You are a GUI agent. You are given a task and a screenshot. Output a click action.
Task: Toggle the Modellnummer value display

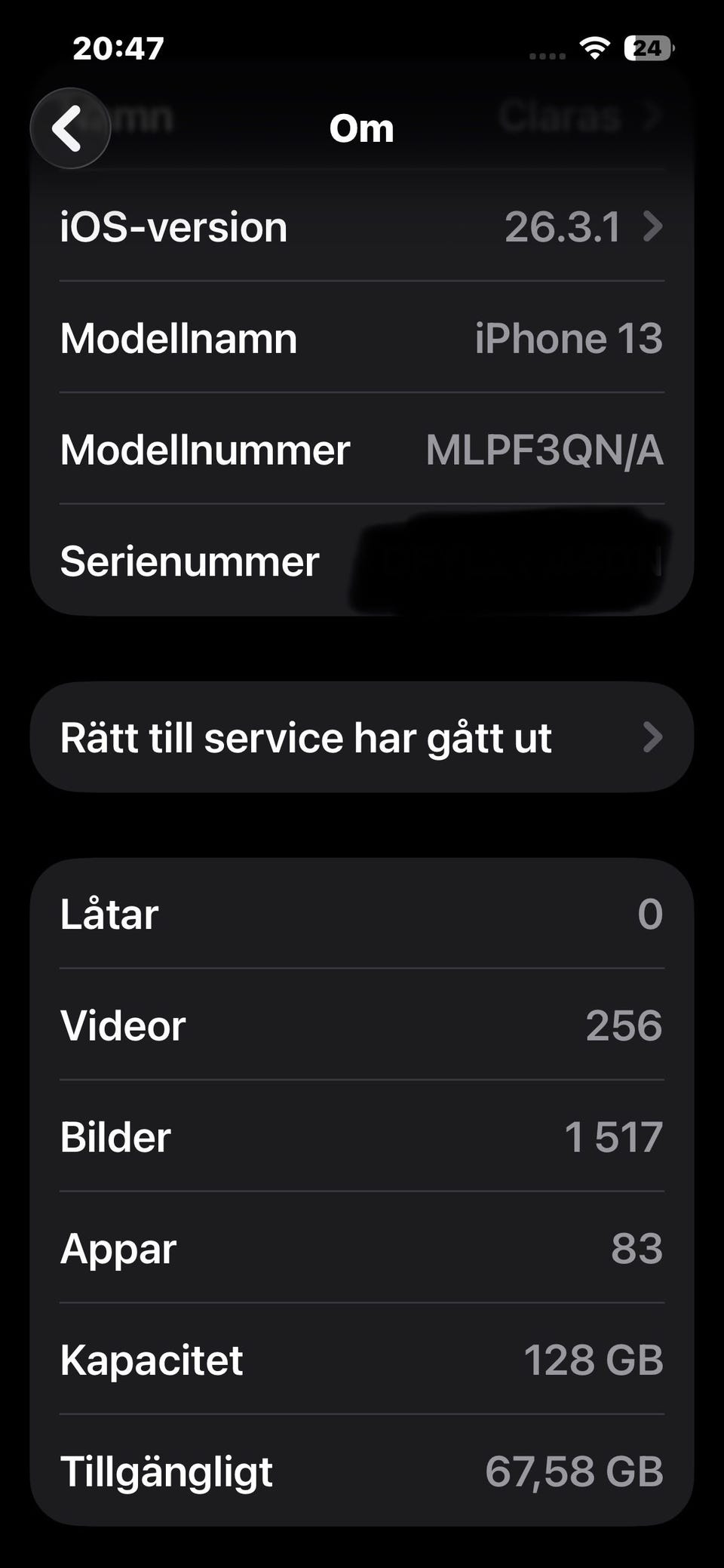[x=543, y=450]
